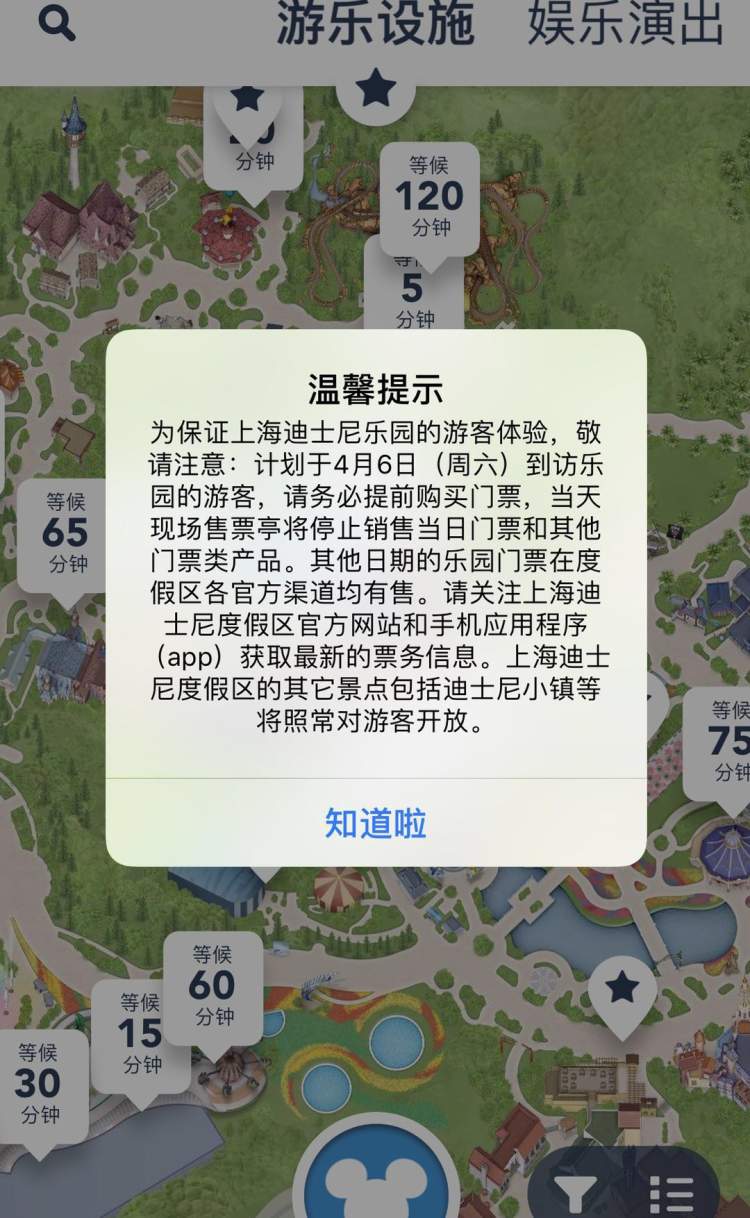Switch to the 娱乐演出 tab
750x1218 pixels.
tap(625, 24)
